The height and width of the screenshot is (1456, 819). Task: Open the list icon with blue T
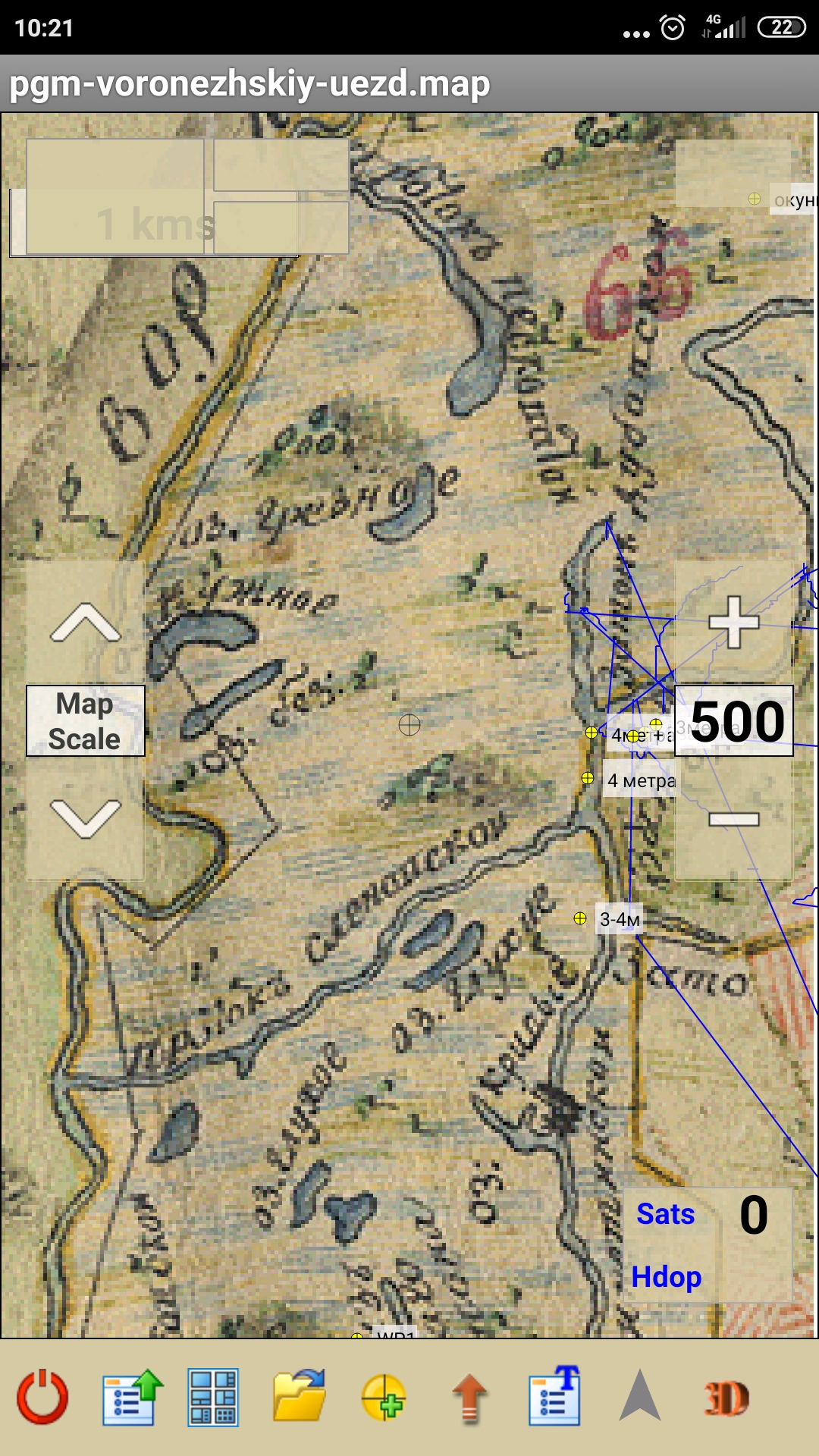tap(554, 1397)
